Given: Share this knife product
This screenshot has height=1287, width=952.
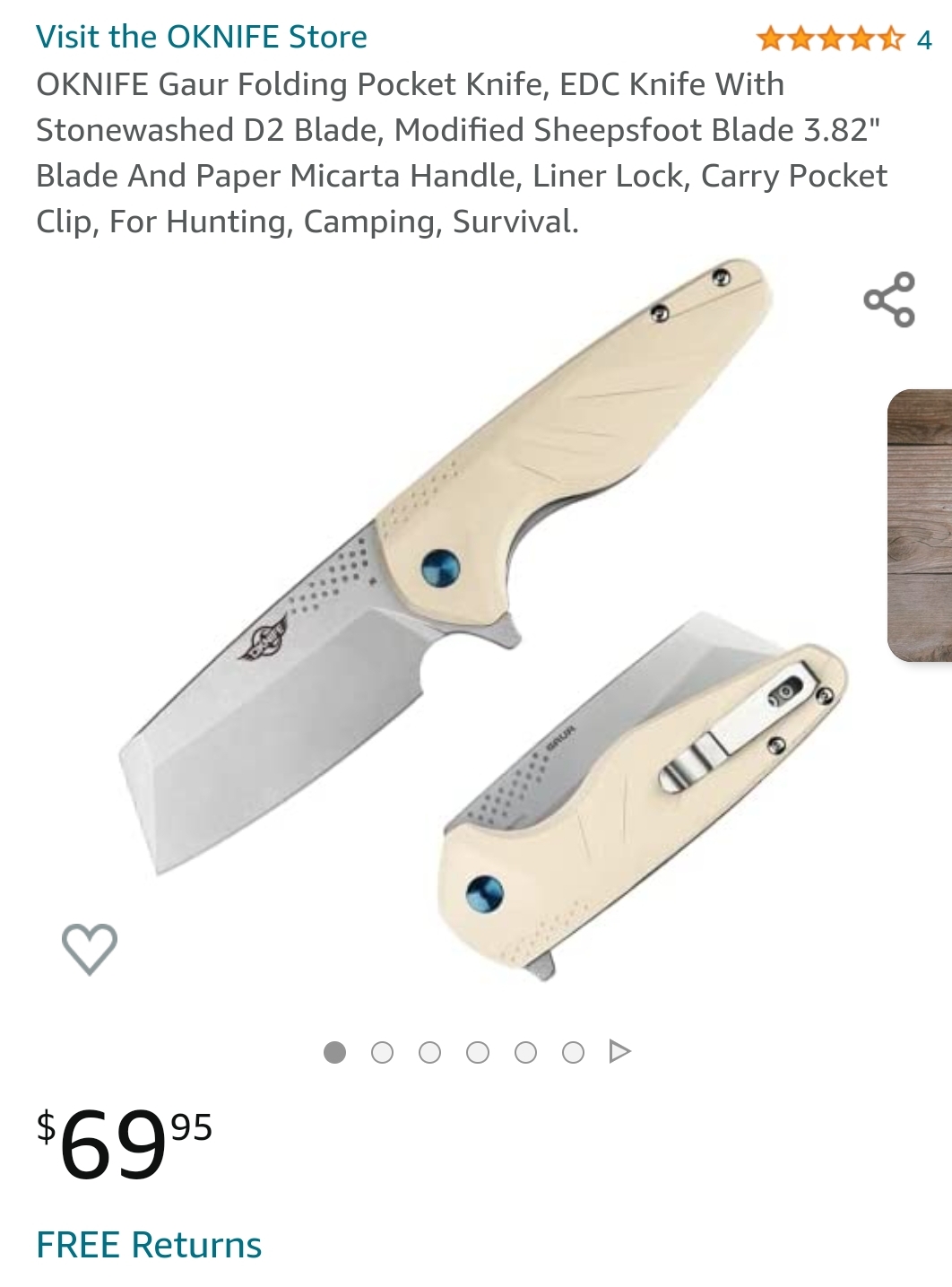Looking at the screenshot, I should pos(889,300).
